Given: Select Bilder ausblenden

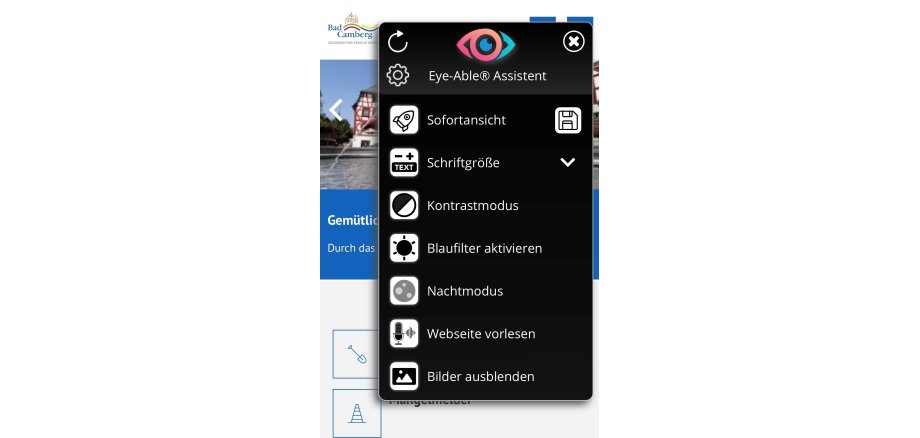Looking at the screenshot, I should pyautogui.click(x=480, y=377).
